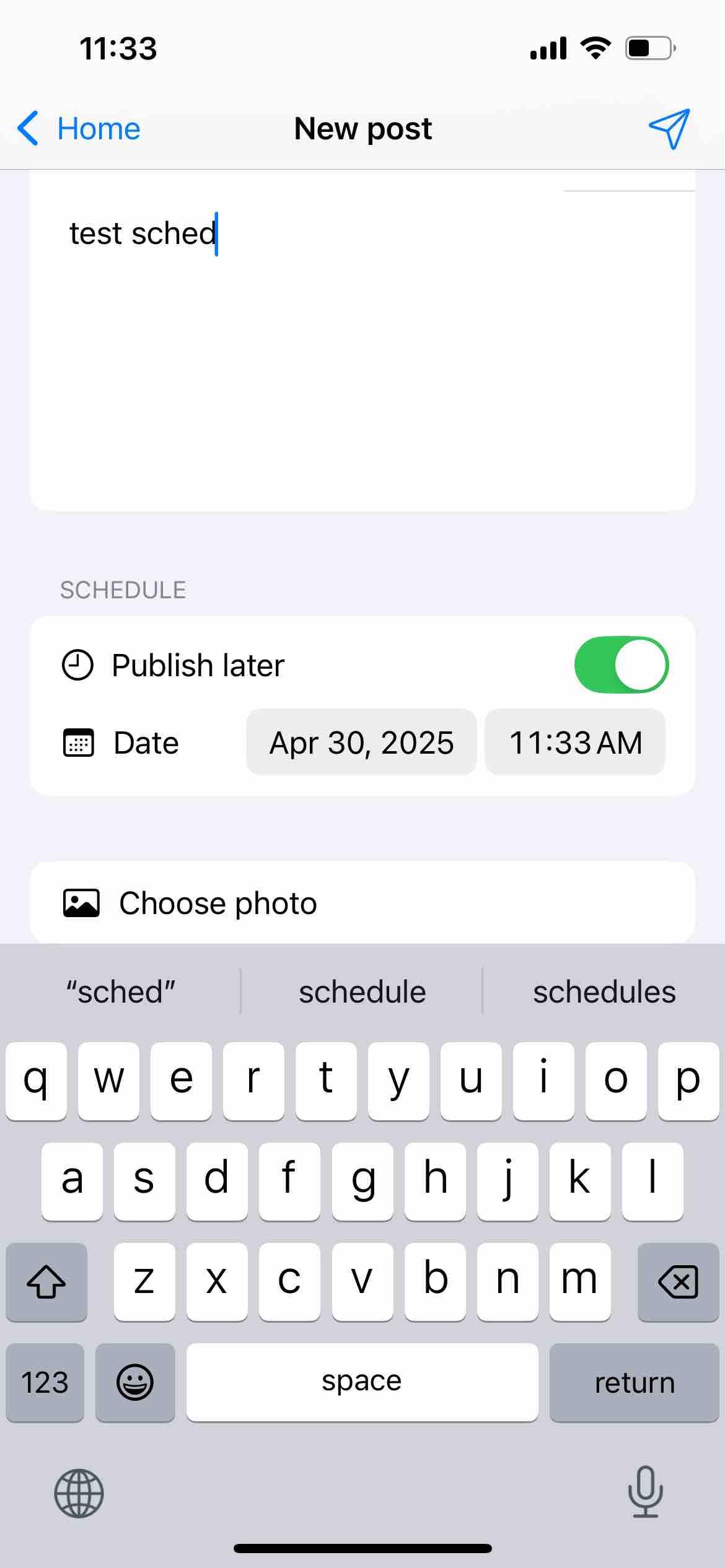Tap the post text field
This screenshot has width=725, height=1568.
click(x=362, y=347)
